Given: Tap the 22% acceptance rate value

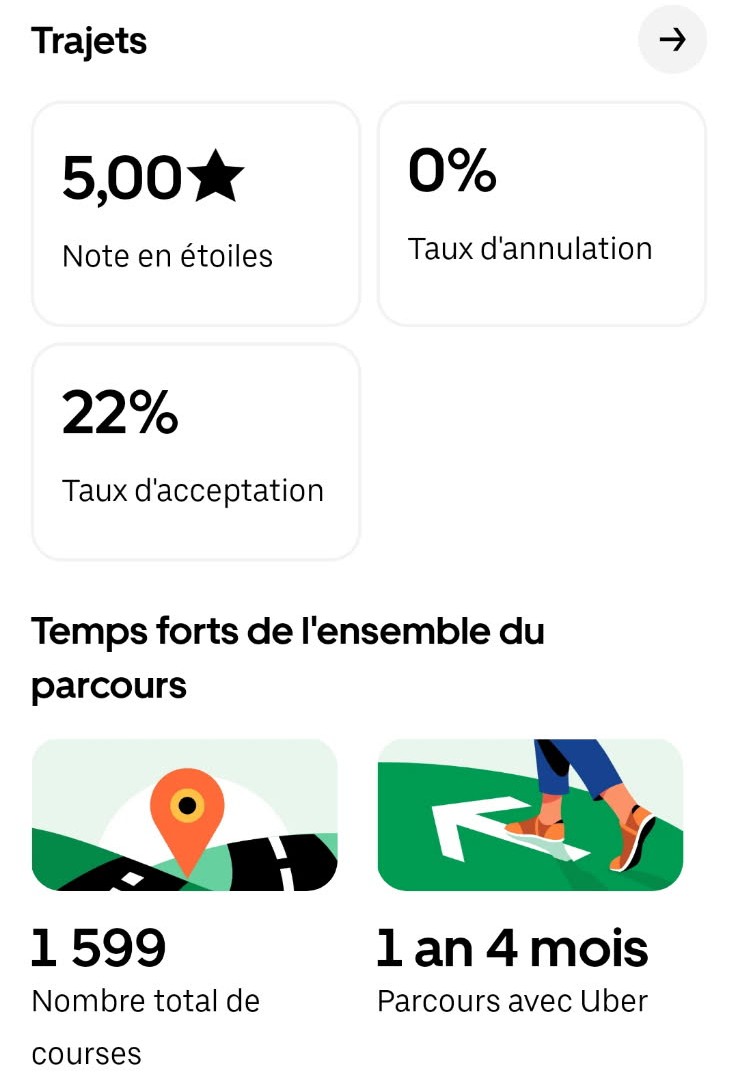Looking at the screenshot, I should coord(120,413).
